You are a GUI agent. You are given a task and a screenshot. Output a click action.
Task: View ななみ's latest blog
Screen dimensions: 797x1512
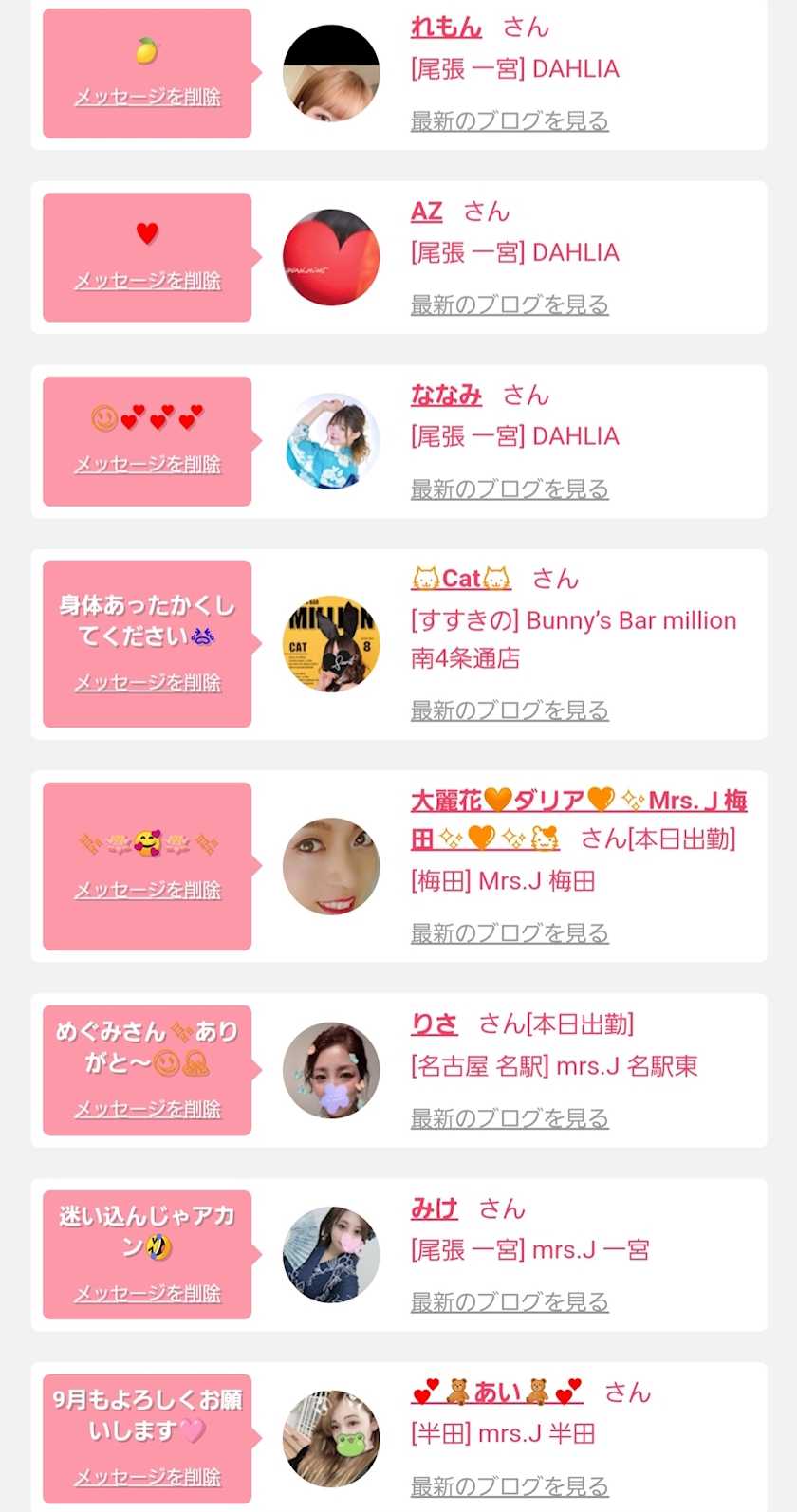[x=510, y=489]
